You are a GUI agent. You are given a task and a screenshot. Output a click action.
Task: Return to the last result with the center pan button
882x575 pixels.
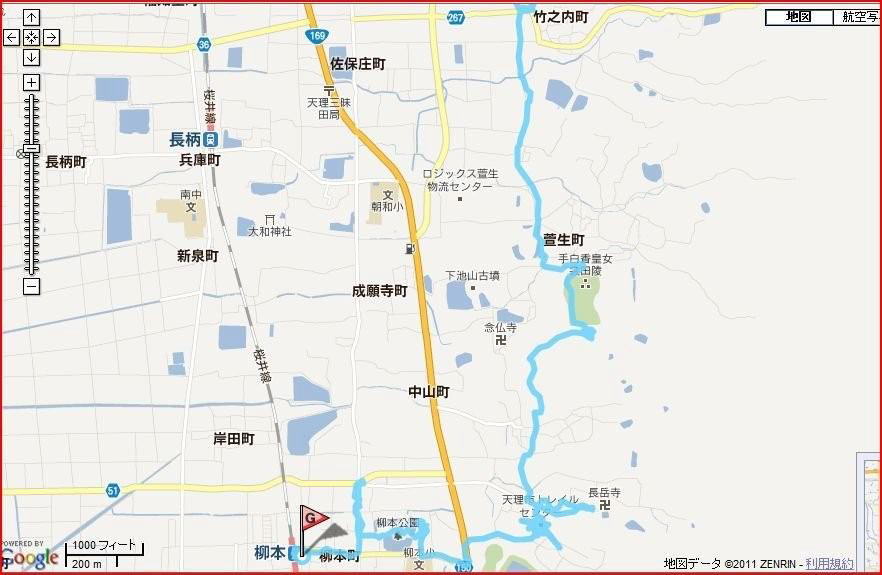pyautogui.click(x=31, y=38)
